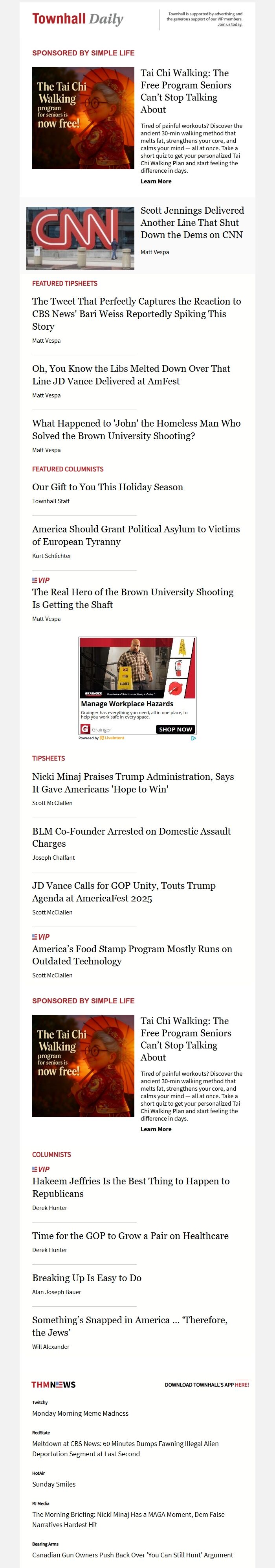The image size is (275, 1568).
Task: Open the Food Stamp Program technology article
Action: point(132,955)
